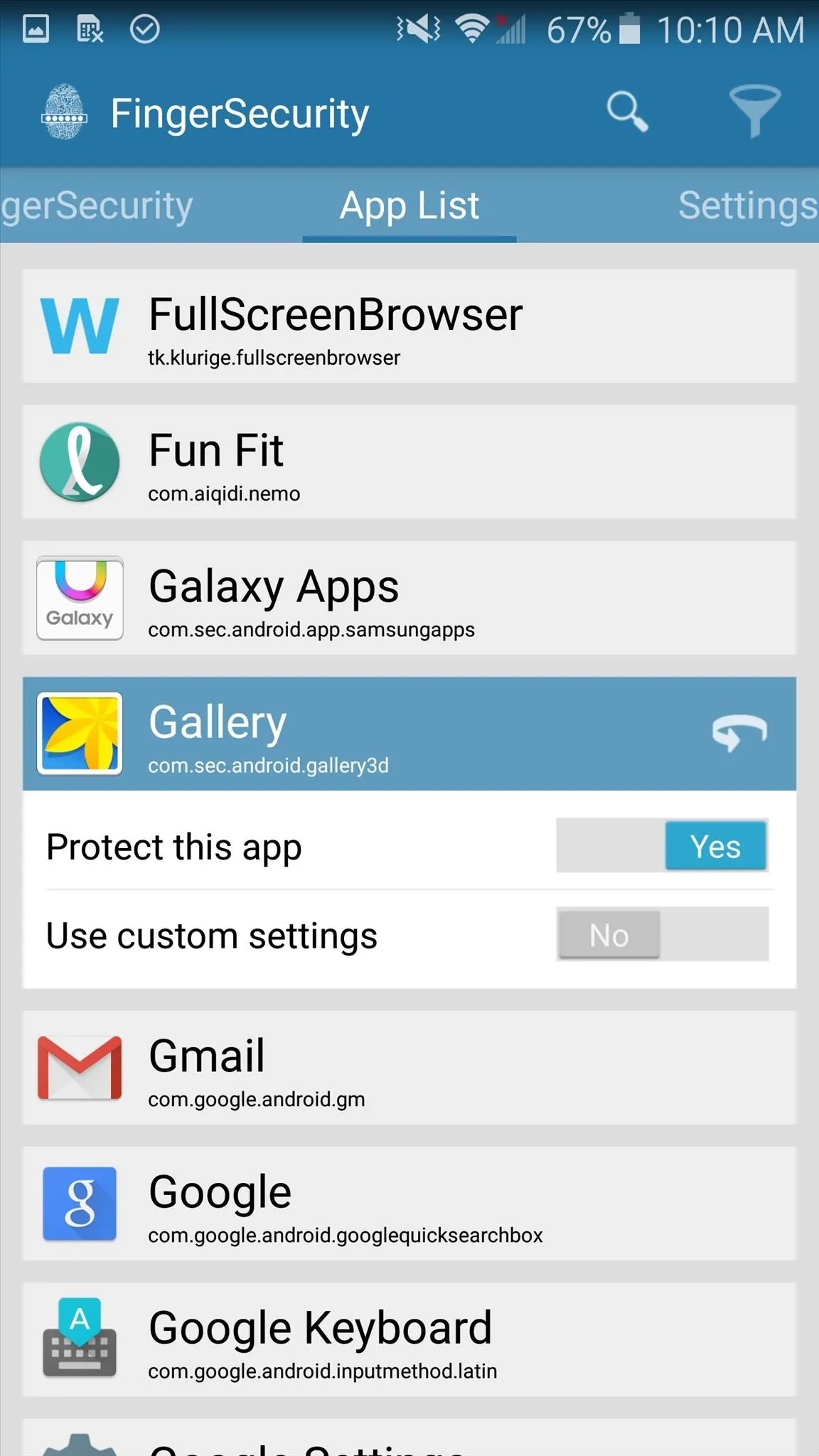
Task: Switch to the FingerSecurity tab
Action: tap(97, 205)
